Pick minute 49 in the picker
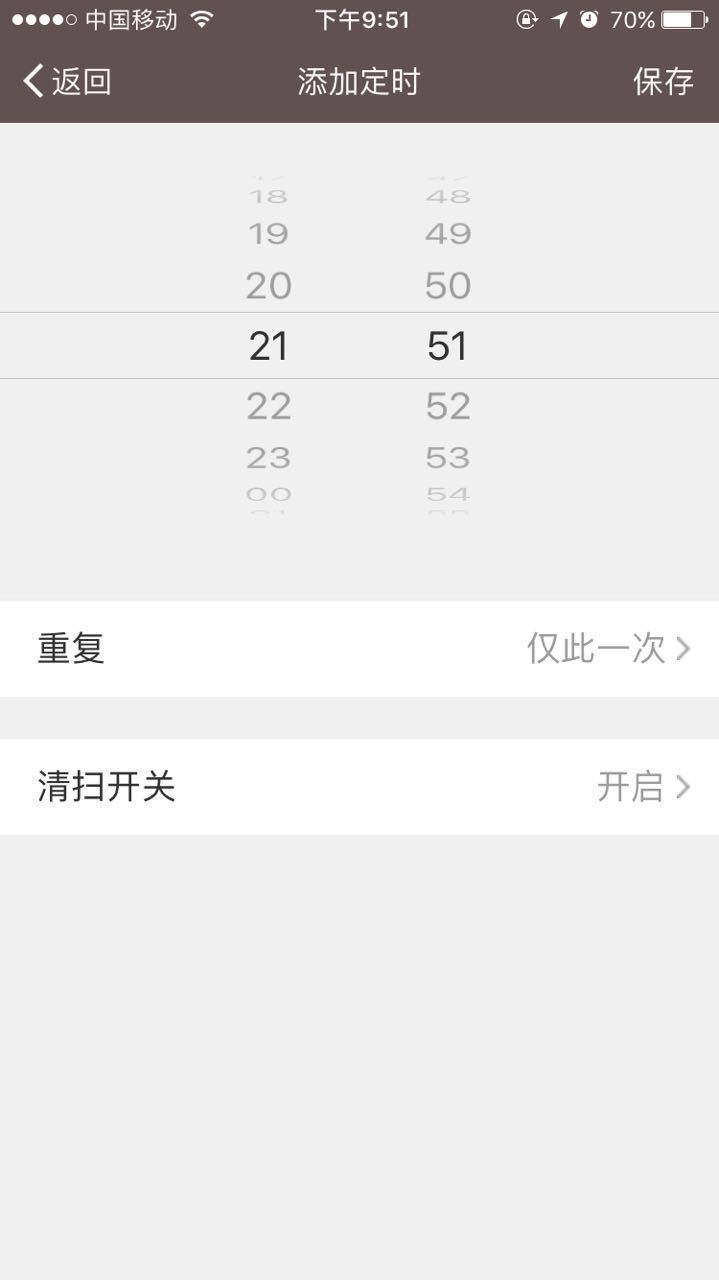 pyautogui.click(x=447, y=234)
